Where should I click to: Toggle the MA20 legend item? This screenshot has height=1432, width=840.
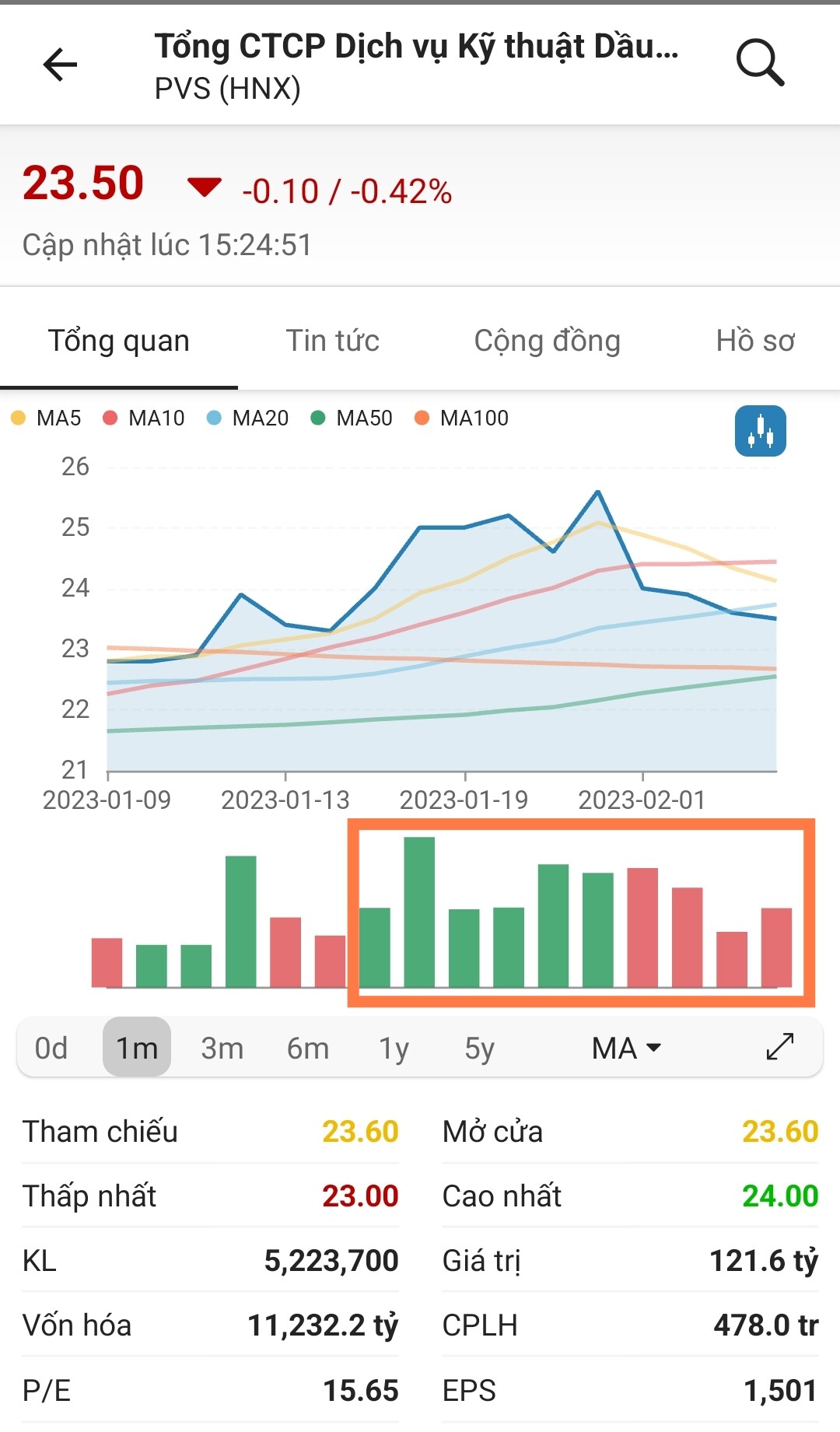(x=248, y=418)
